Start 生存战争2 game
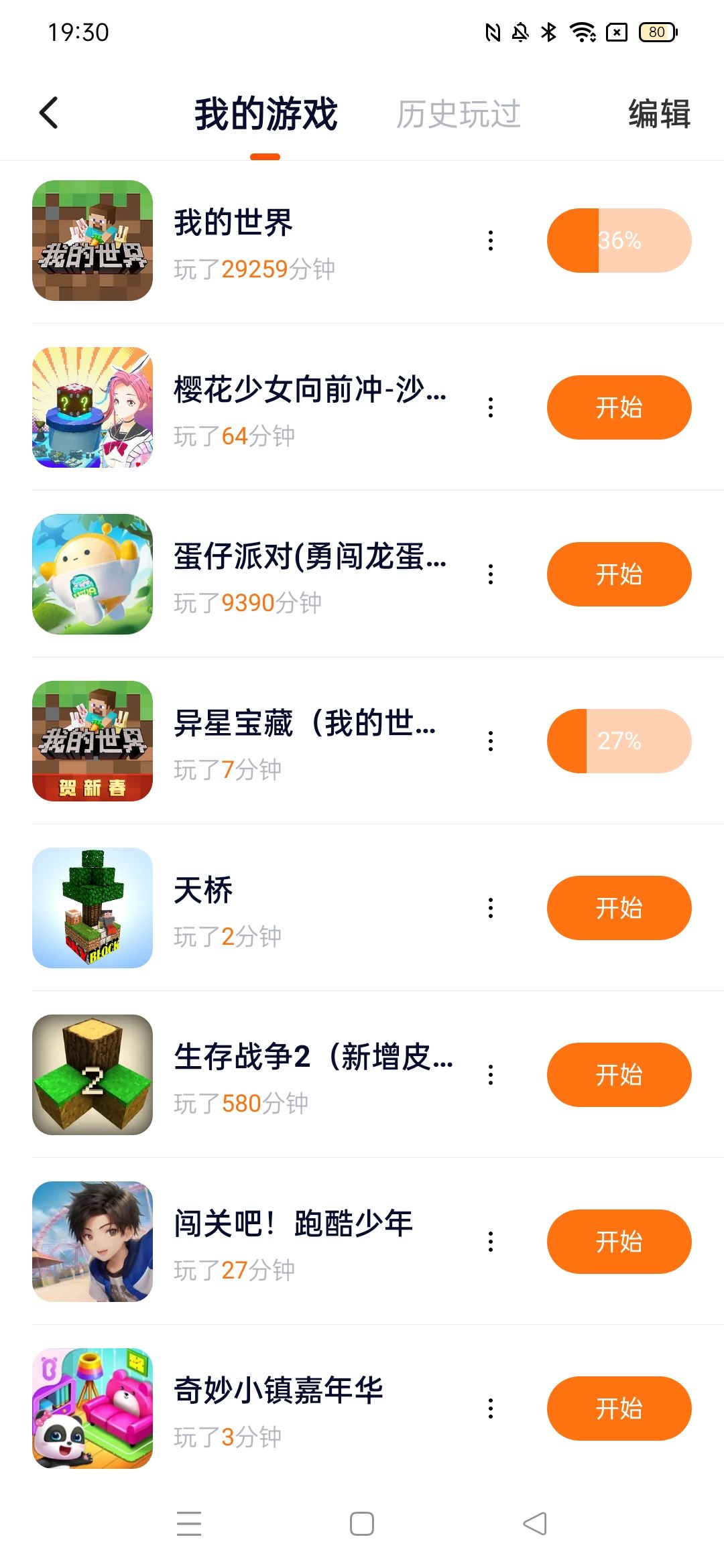This screenshot has height=1568, width=724. (619, 1075)
